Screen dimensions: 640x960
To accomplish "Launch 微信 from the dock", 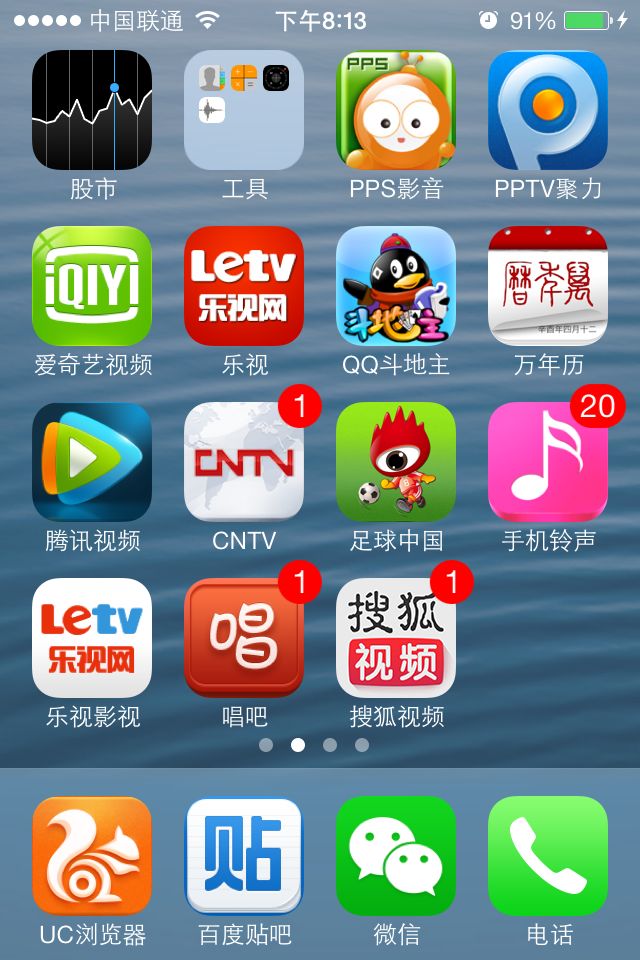I will point(396,856).
